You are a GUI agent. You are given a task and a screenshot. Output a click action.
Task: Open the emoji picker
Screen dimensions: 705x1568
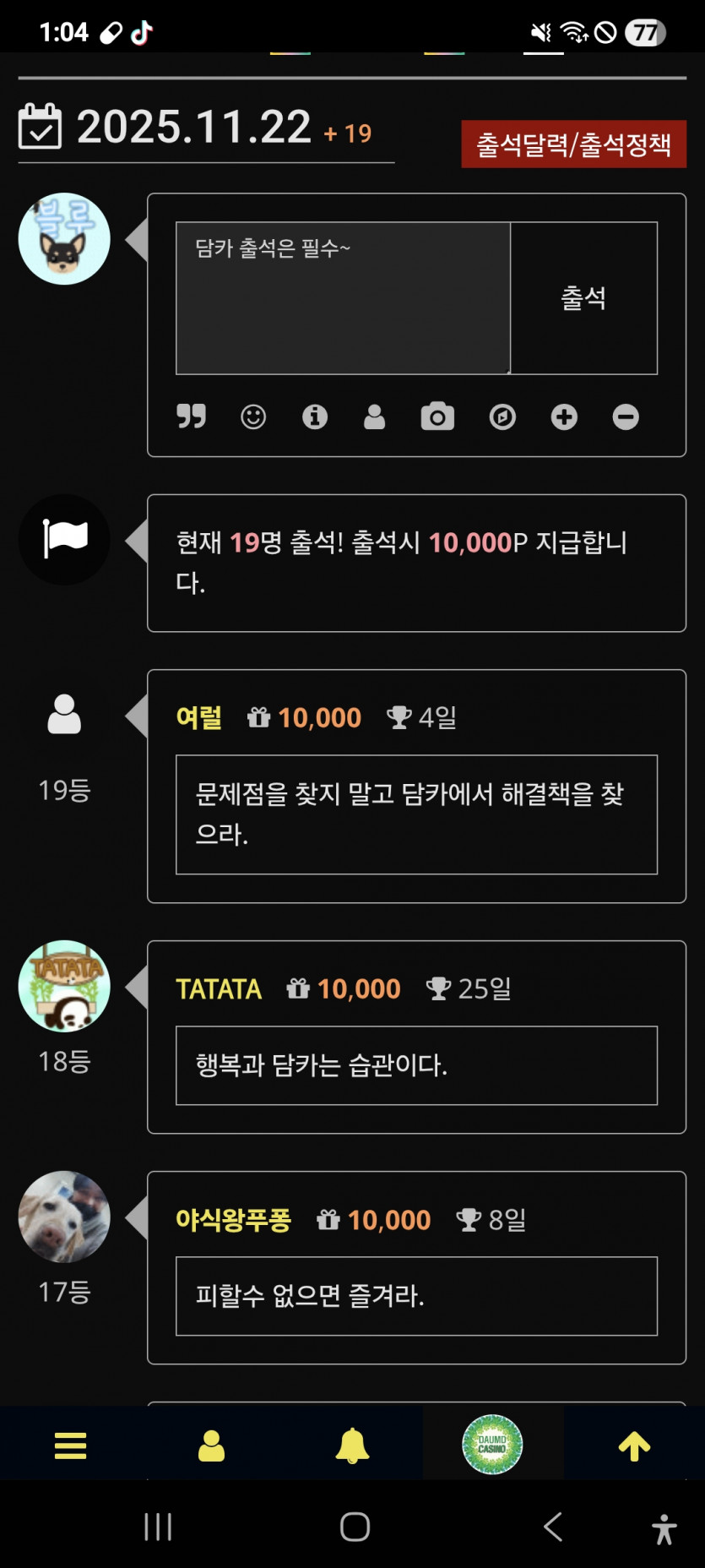coord(252,416)
